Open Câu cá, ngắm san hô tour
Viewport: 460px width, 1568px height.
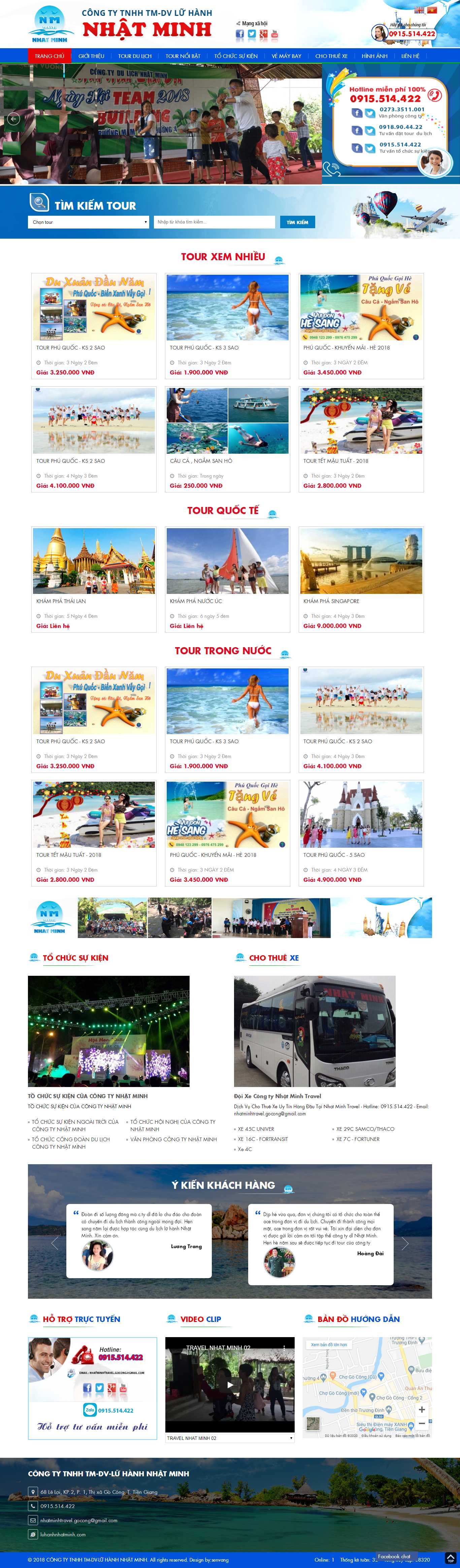(228, 421)
